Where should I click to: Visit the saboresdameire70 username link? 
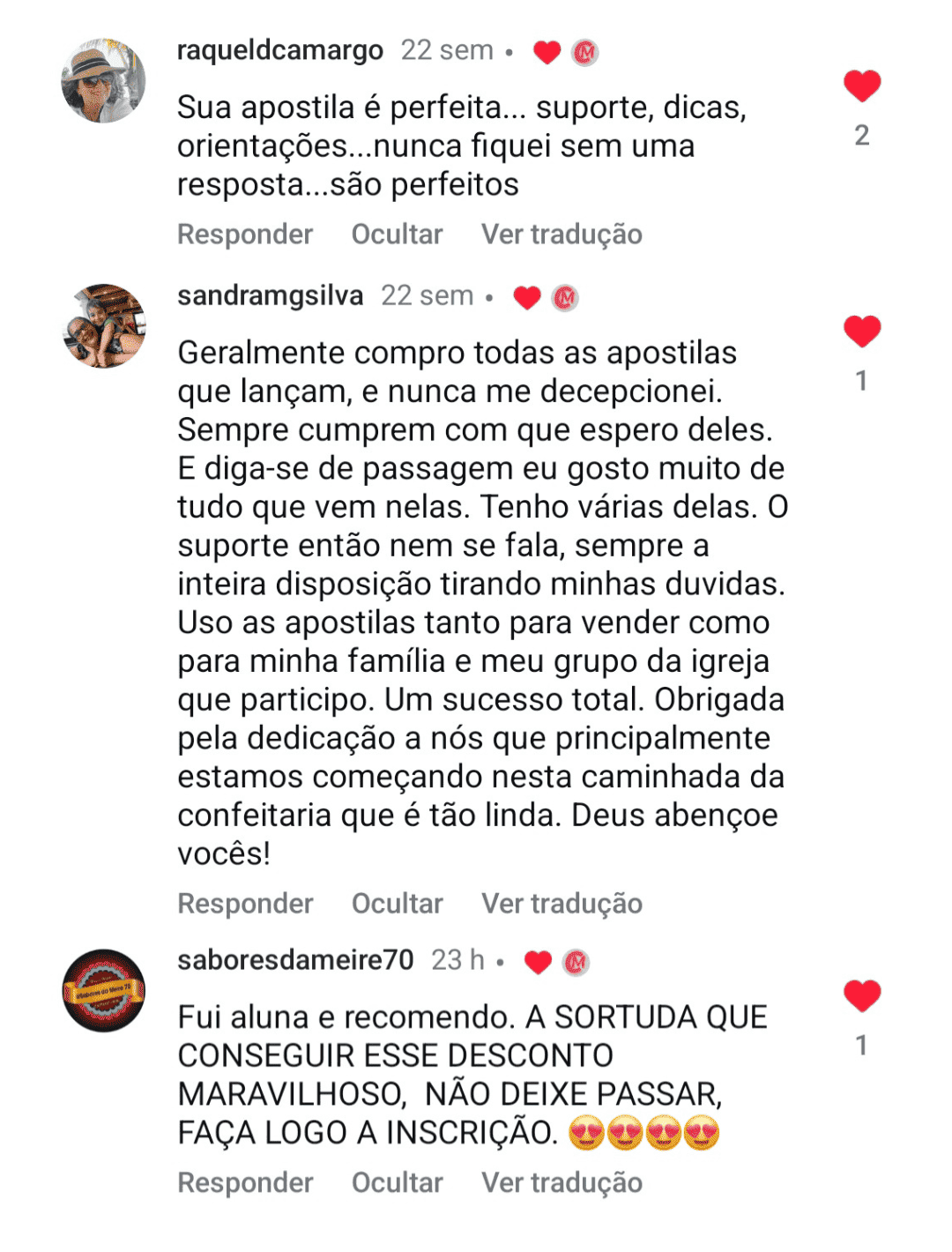(295, 960)
